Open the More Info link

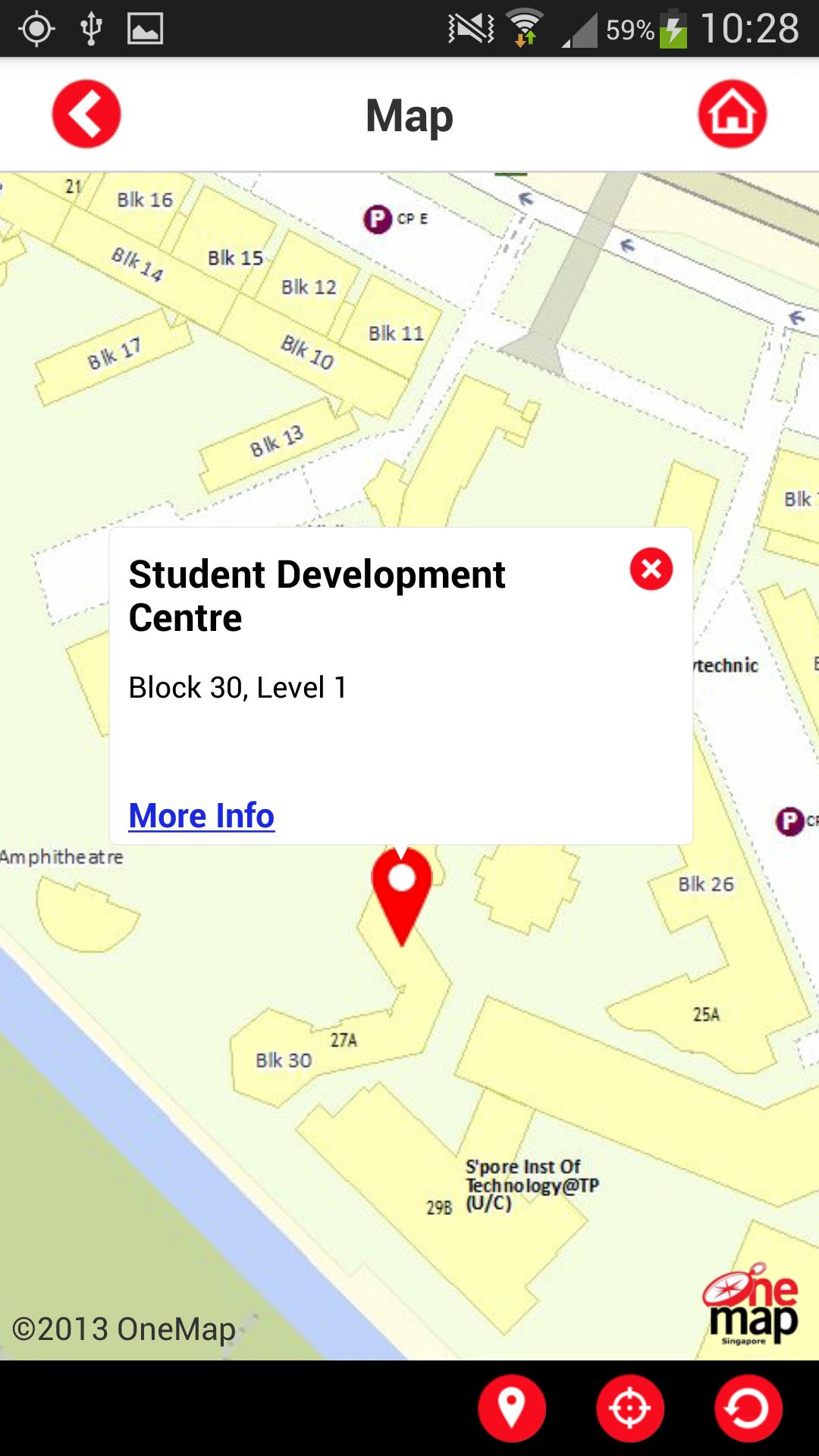tap(202, 816)
